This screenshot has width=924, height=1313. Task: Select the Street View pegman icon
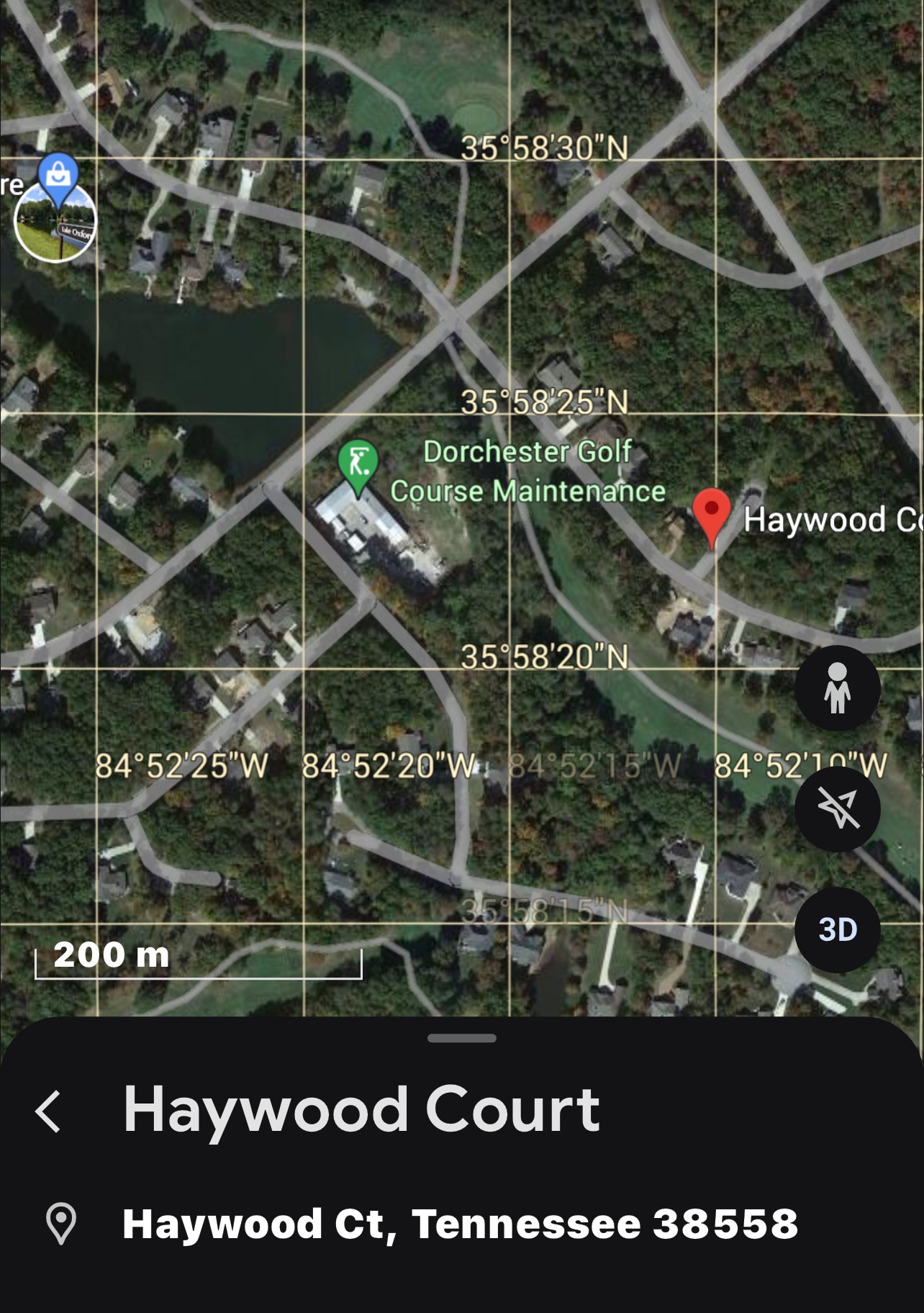click(x=835, y=689)
